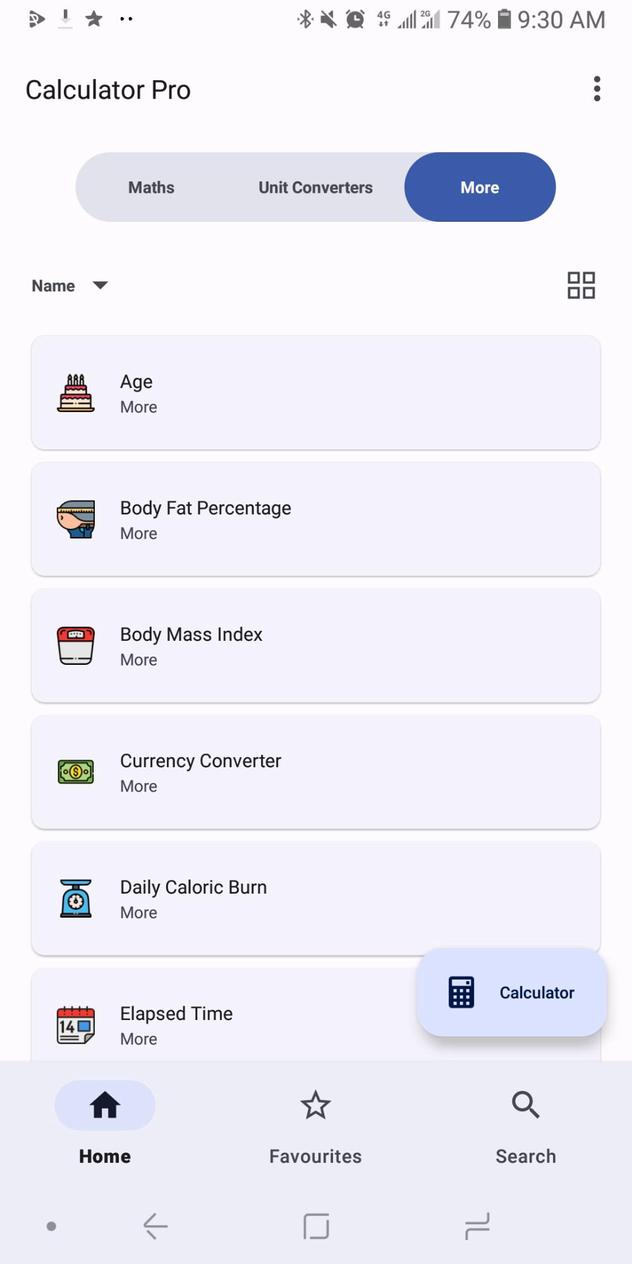Switch to the Unit Converters tab
This screenshot has height=1264, width=632.
click(x=315, y=187)
